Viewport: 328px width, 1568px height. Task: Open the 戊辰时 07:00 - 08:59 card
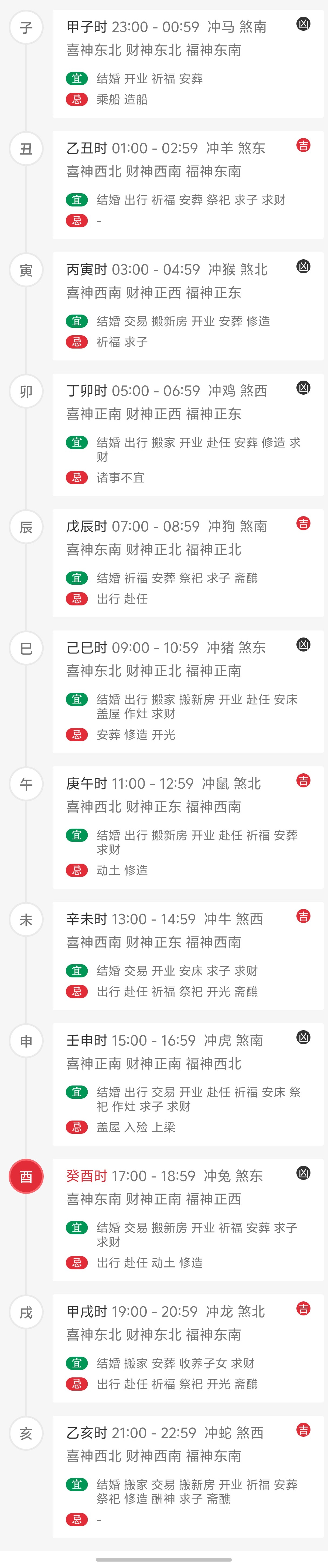click(188, 563)
